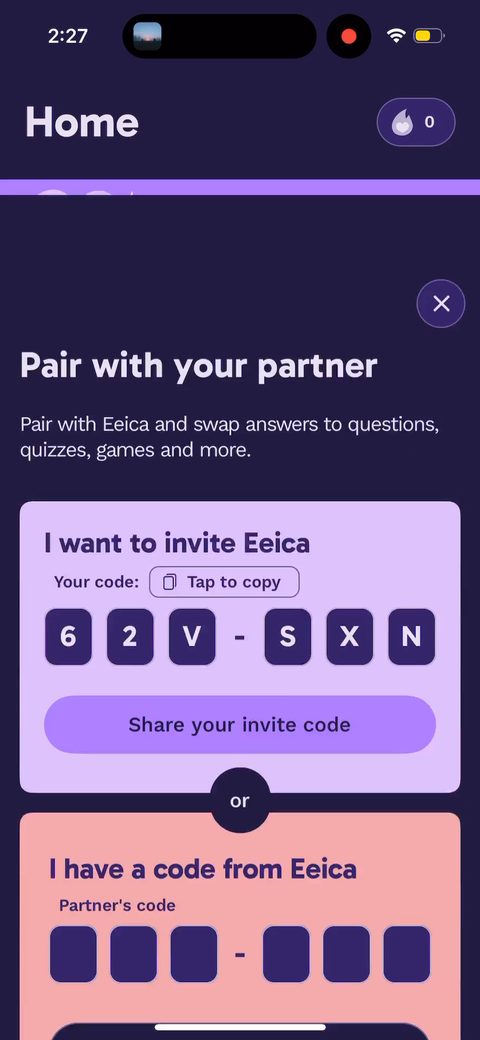Tap the first partner's code box
The width and height of the screenshot is (480, 1040).
click(73, 954)
